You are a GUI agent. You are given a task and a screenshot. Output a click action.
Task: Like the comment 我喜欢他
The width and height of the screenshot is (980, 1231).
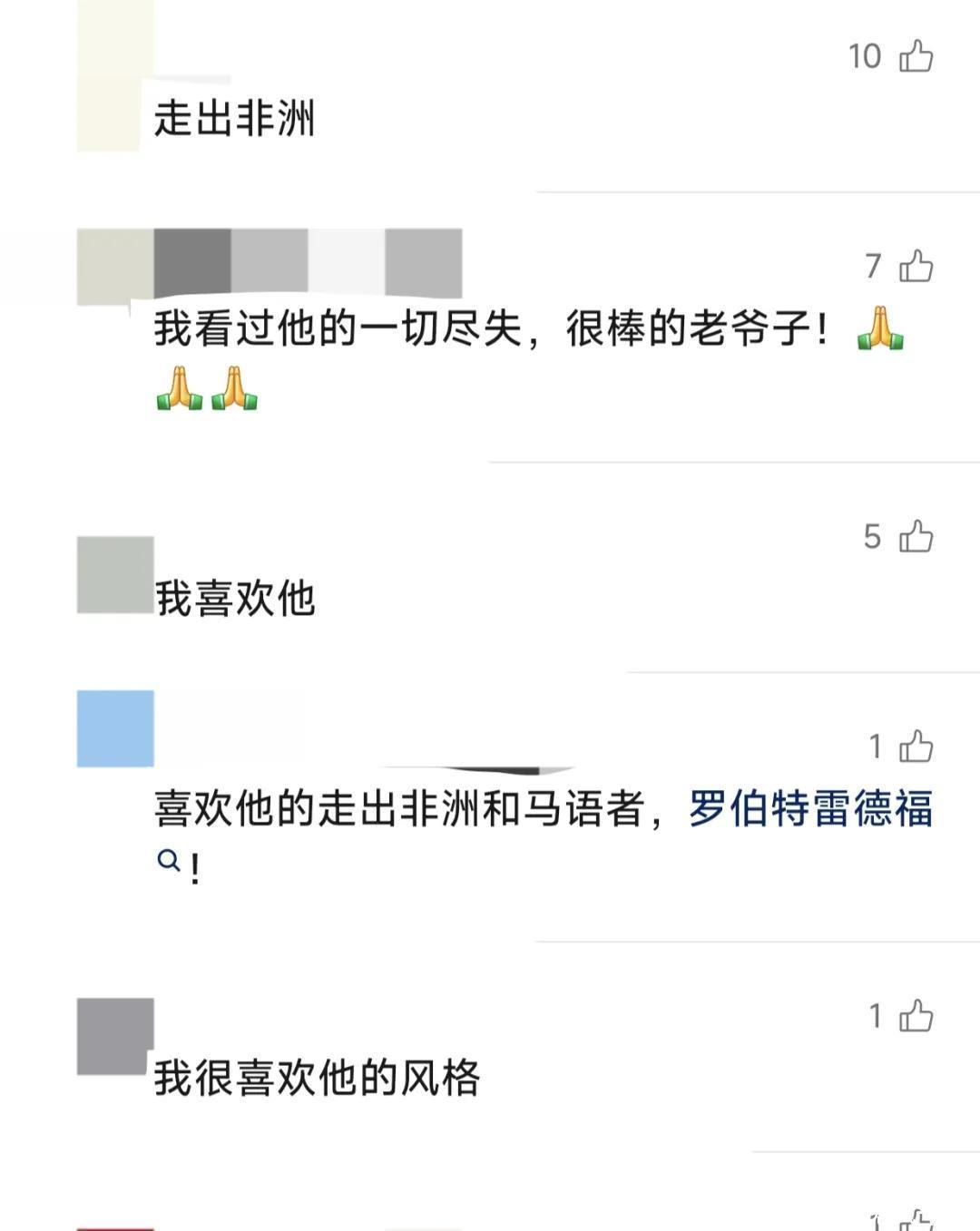916,536
